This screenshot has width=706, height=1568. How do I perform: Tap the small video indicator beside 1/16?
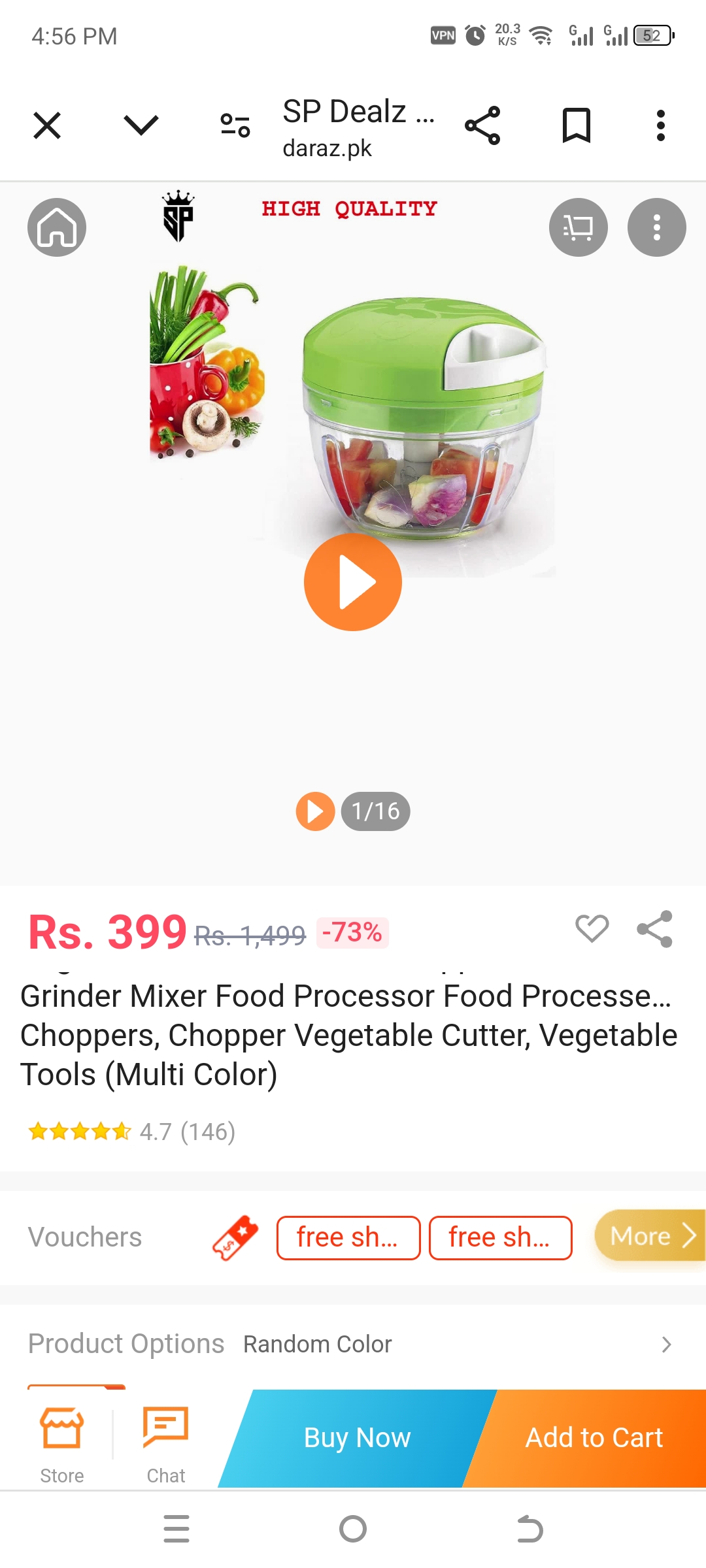(x=315, y=811)
